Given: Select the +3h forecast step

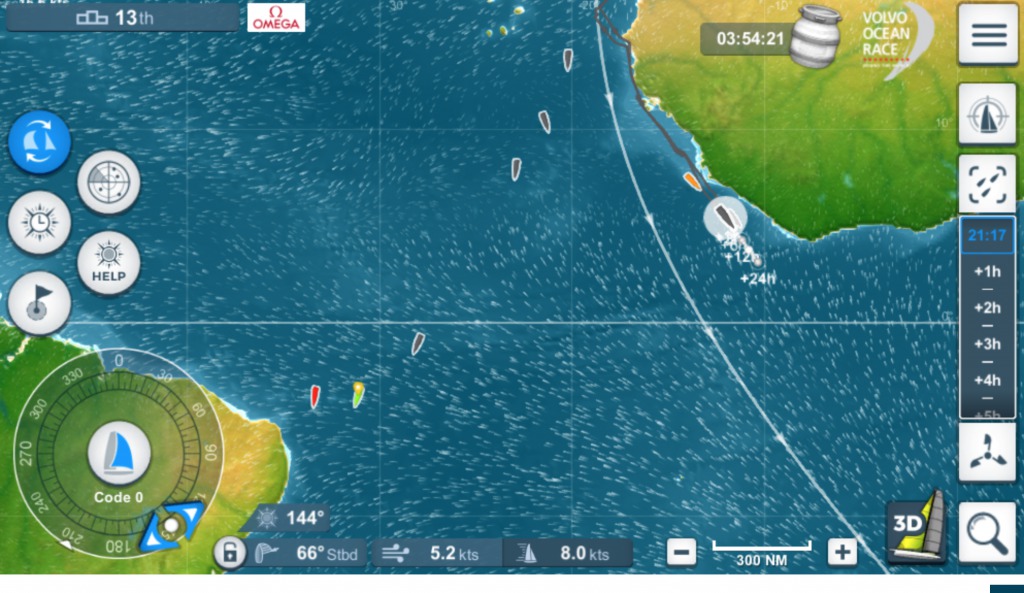Looking at the screenshot, I should click(x=987, y=344).
